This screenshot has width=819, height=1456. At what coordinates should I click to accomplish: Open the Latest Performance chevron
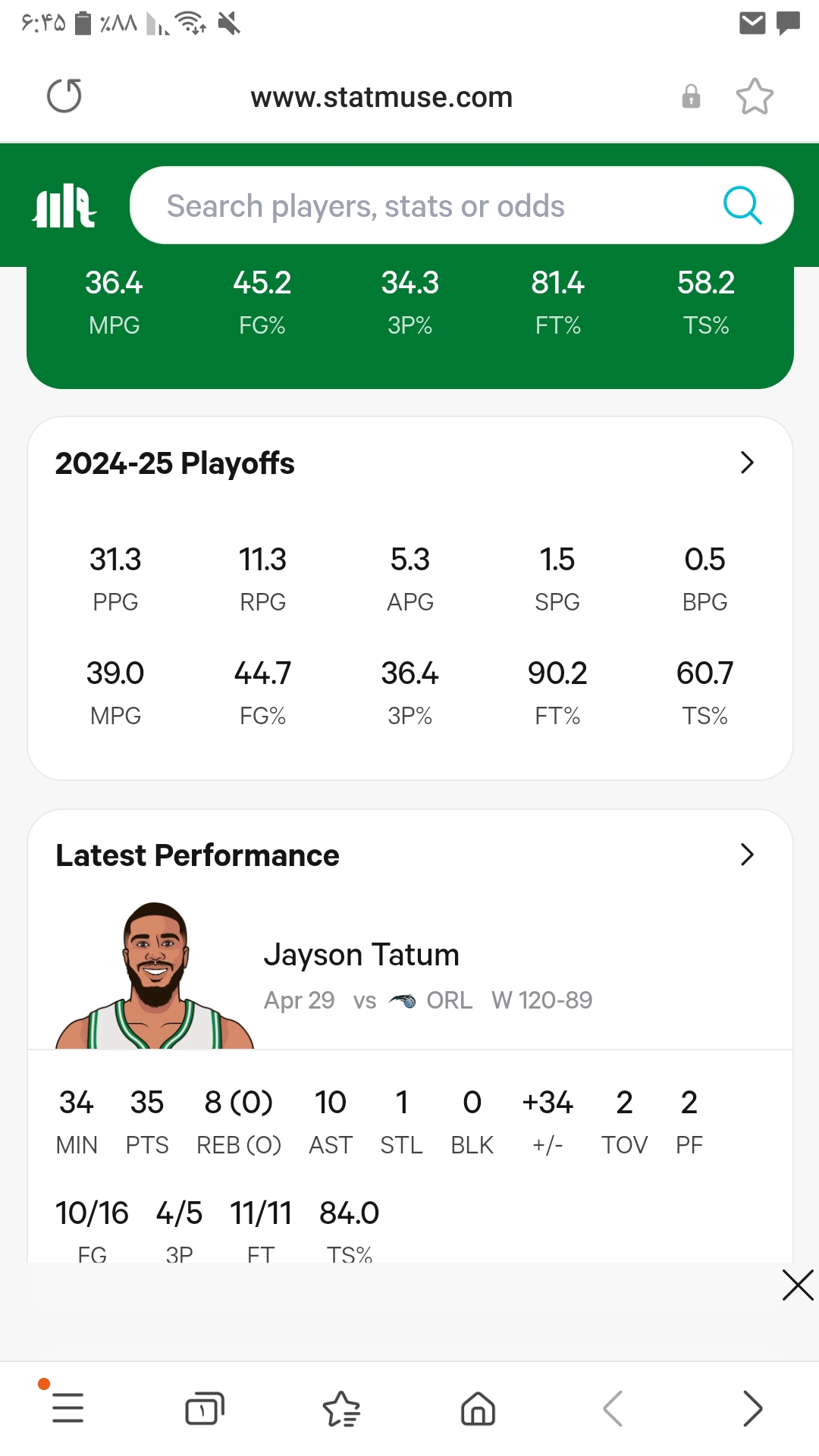point(747,855)
